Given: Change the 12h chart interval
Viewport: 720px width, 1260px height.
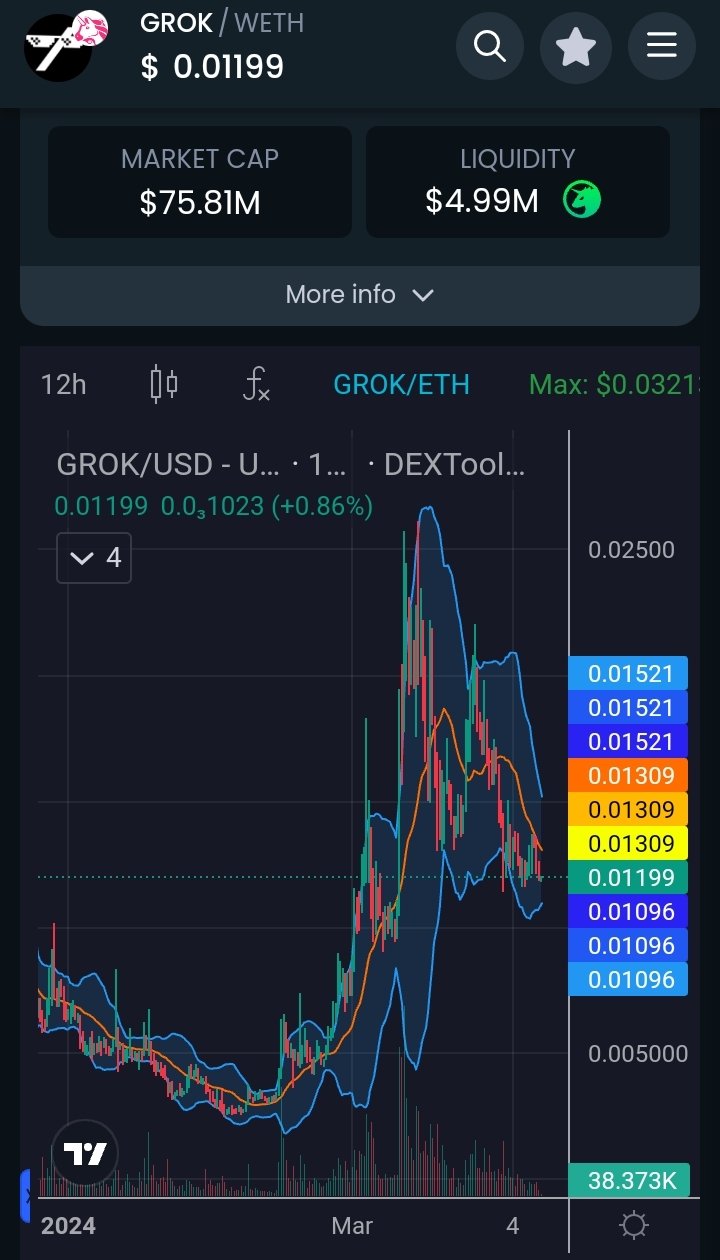Looking at the screenshot, I should [x=64, y=384].
